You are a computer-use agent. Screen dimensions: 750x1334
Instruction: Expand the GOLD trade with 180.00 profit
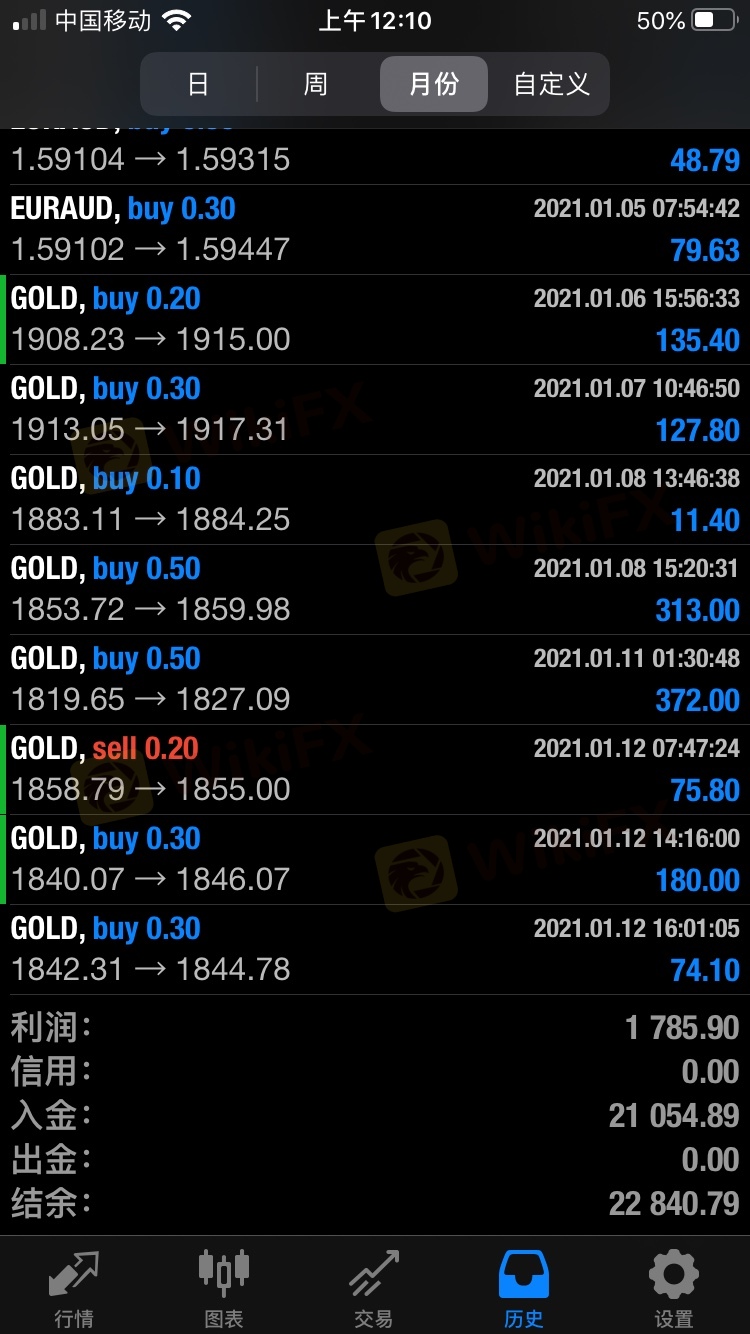click(375, 859)
